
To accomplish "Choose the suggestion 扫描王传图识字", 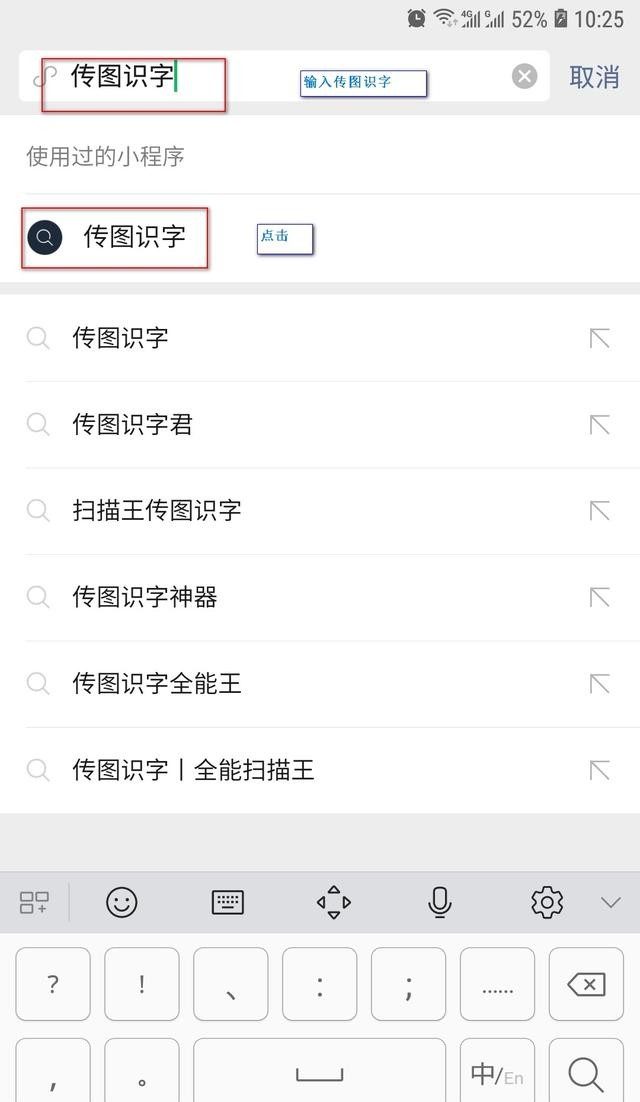I will point(320,511).
